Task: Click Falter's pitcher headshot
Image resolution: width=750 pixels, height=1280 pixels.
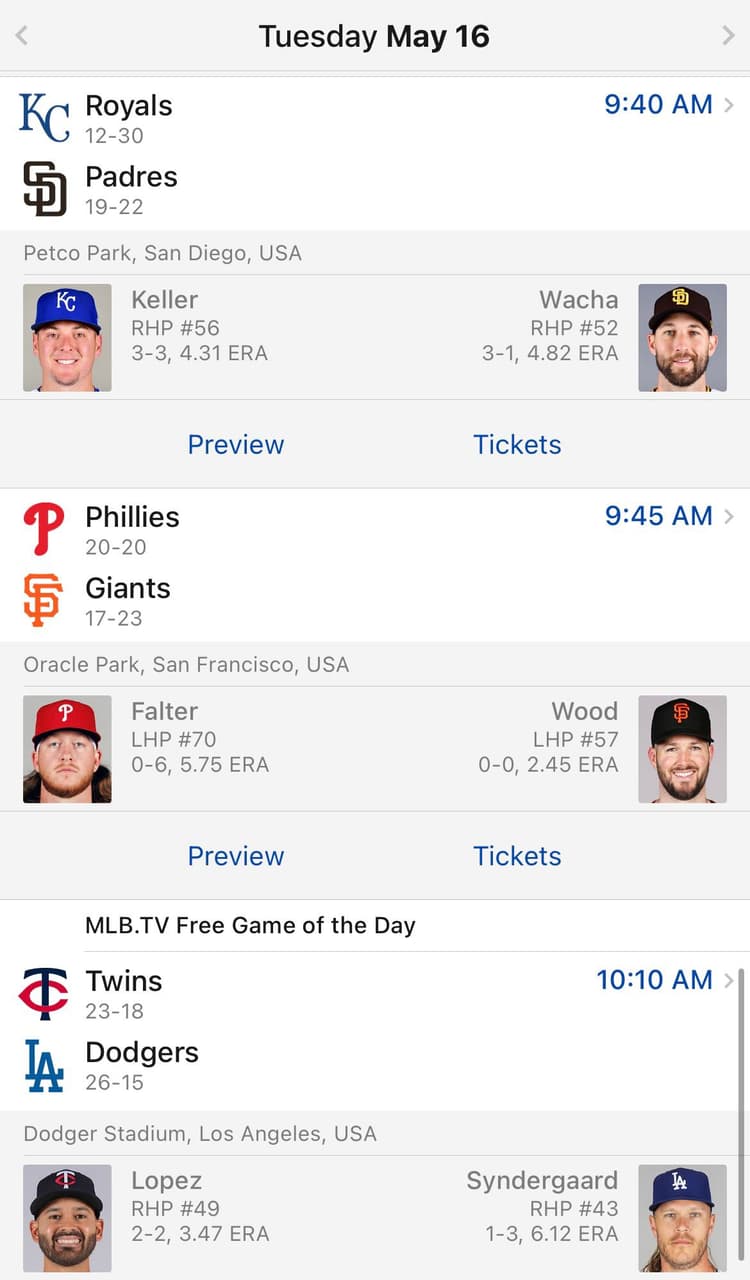Action: [x=67, y=748]
